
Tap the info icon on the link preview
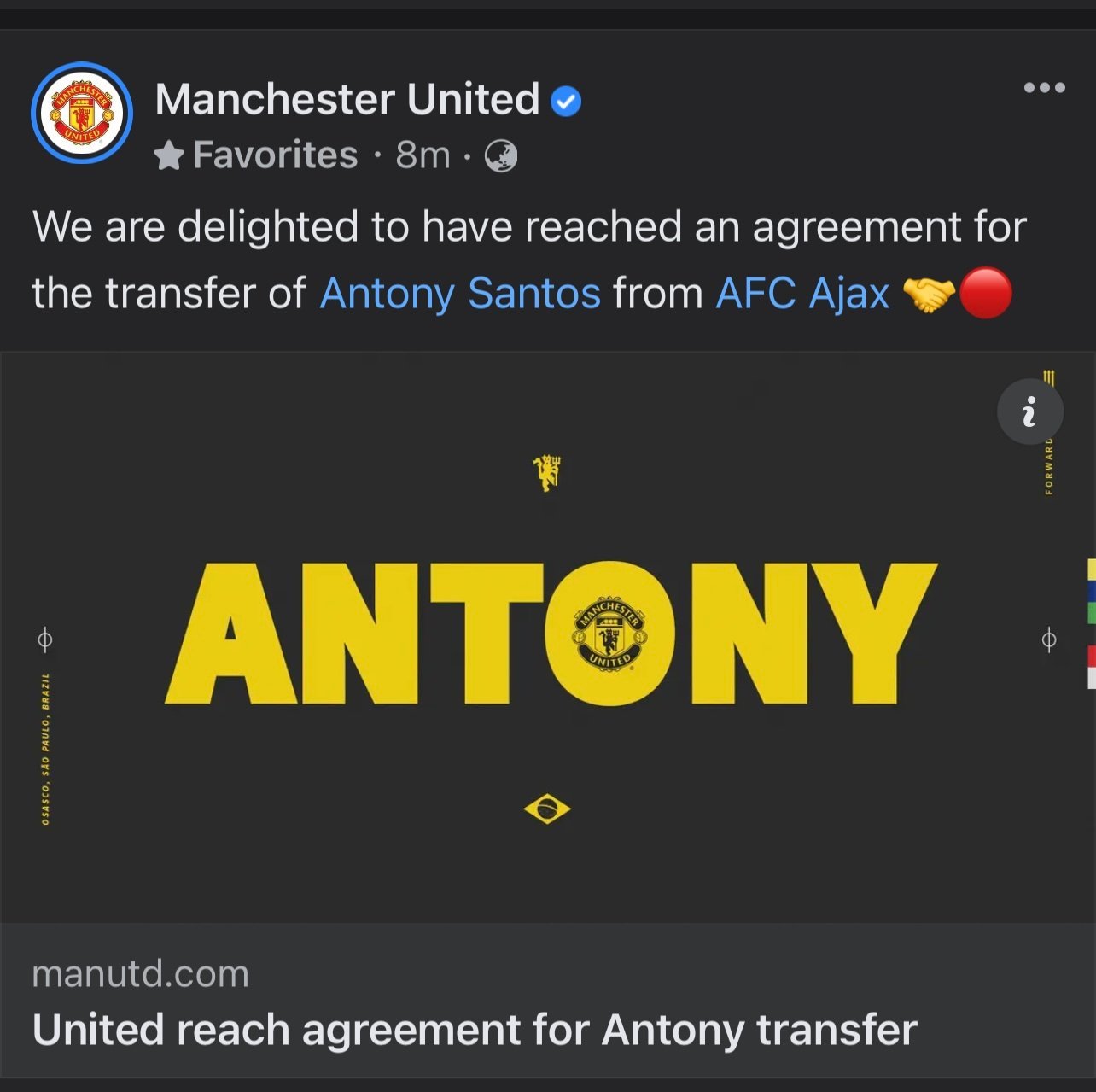[x=1029, y=412]
